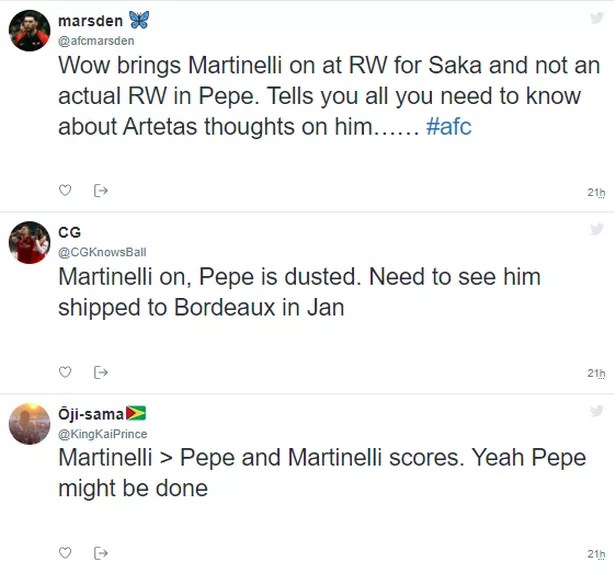The width and height of the screenshot is (615, 573).
Task: Tap the Twitter bird on Ōji-sama's tweet
Action: (x=597, y=411)
